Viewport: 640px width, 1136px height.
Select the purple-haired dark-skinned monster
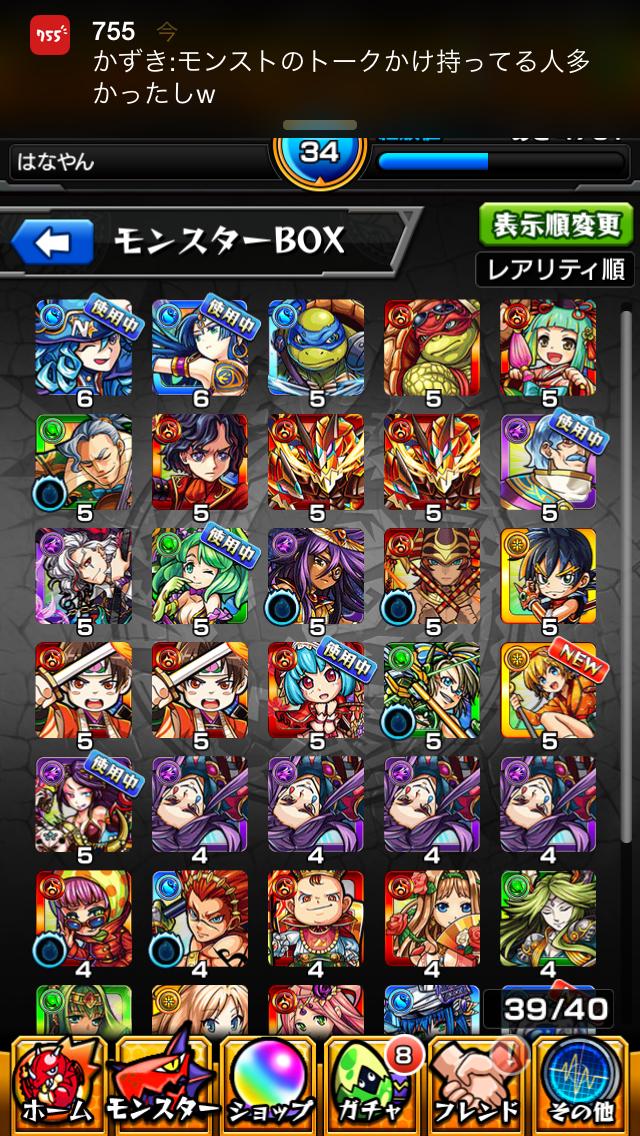315,575
